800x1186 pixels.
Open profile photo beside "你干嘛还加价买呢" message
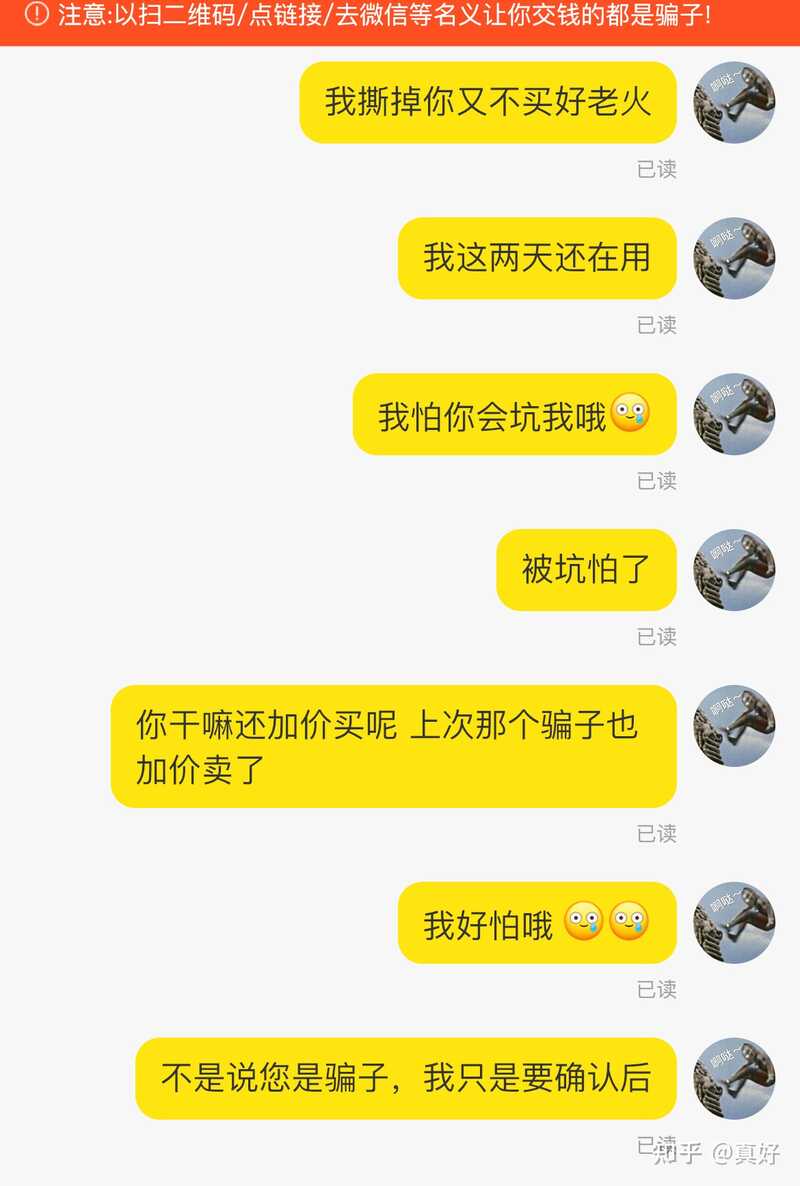click(734, 726)
